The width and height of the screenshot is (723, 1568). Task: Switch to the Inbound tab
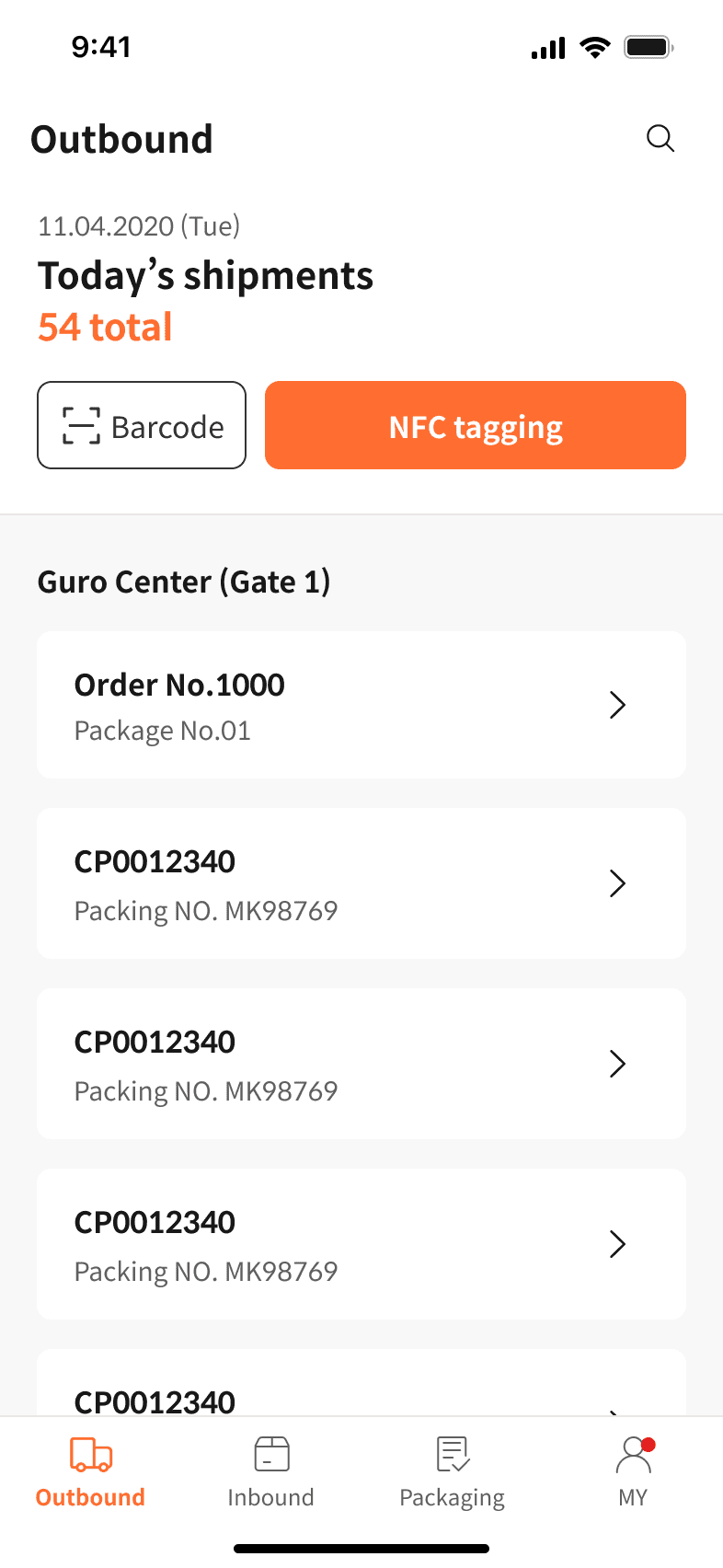pos(271,1471)
